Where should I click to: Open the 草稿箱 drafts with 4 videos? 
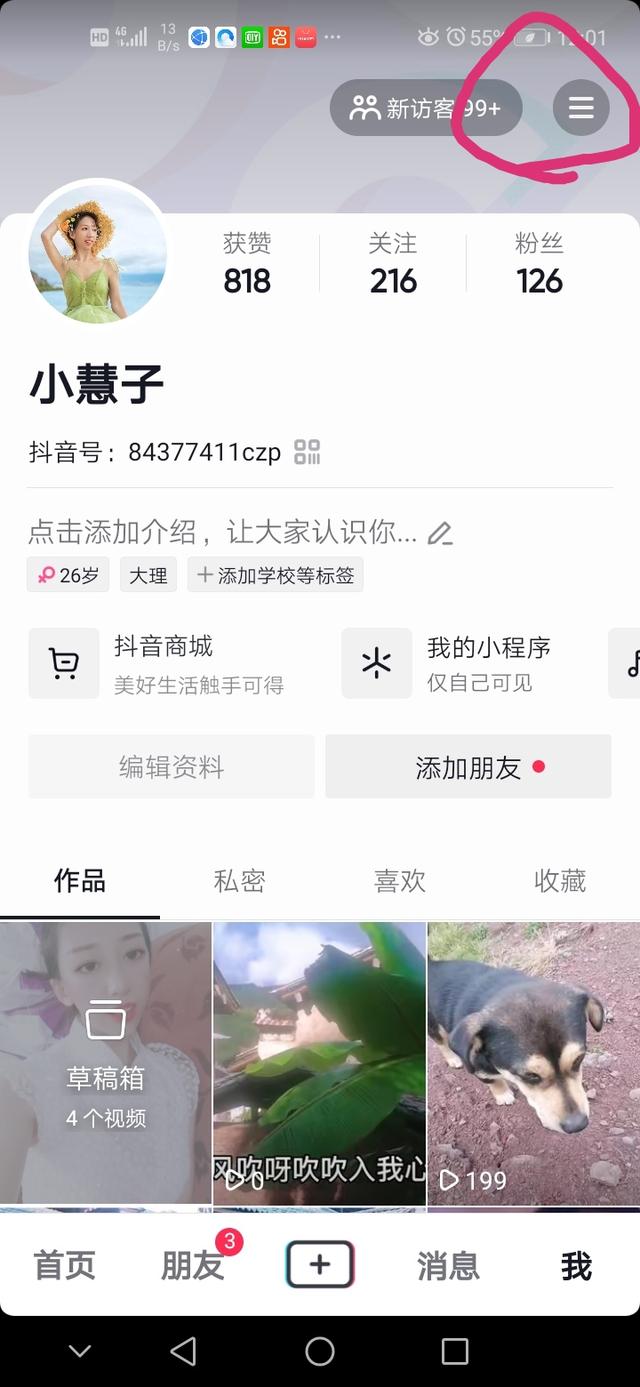click(x=105, y=1062)
